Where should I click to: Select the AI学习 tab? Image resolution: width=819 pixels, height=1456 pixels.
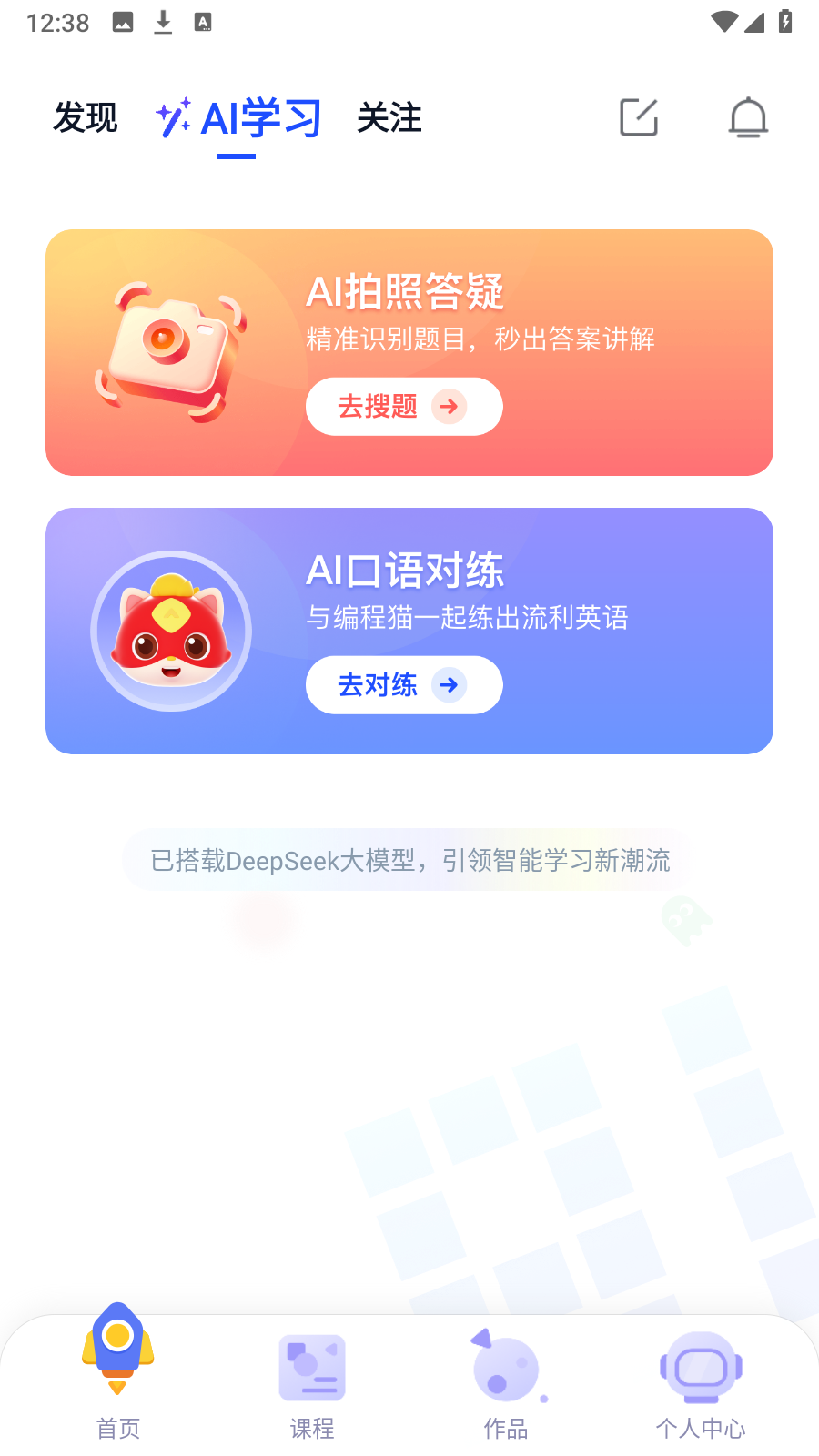click(239, 119)
